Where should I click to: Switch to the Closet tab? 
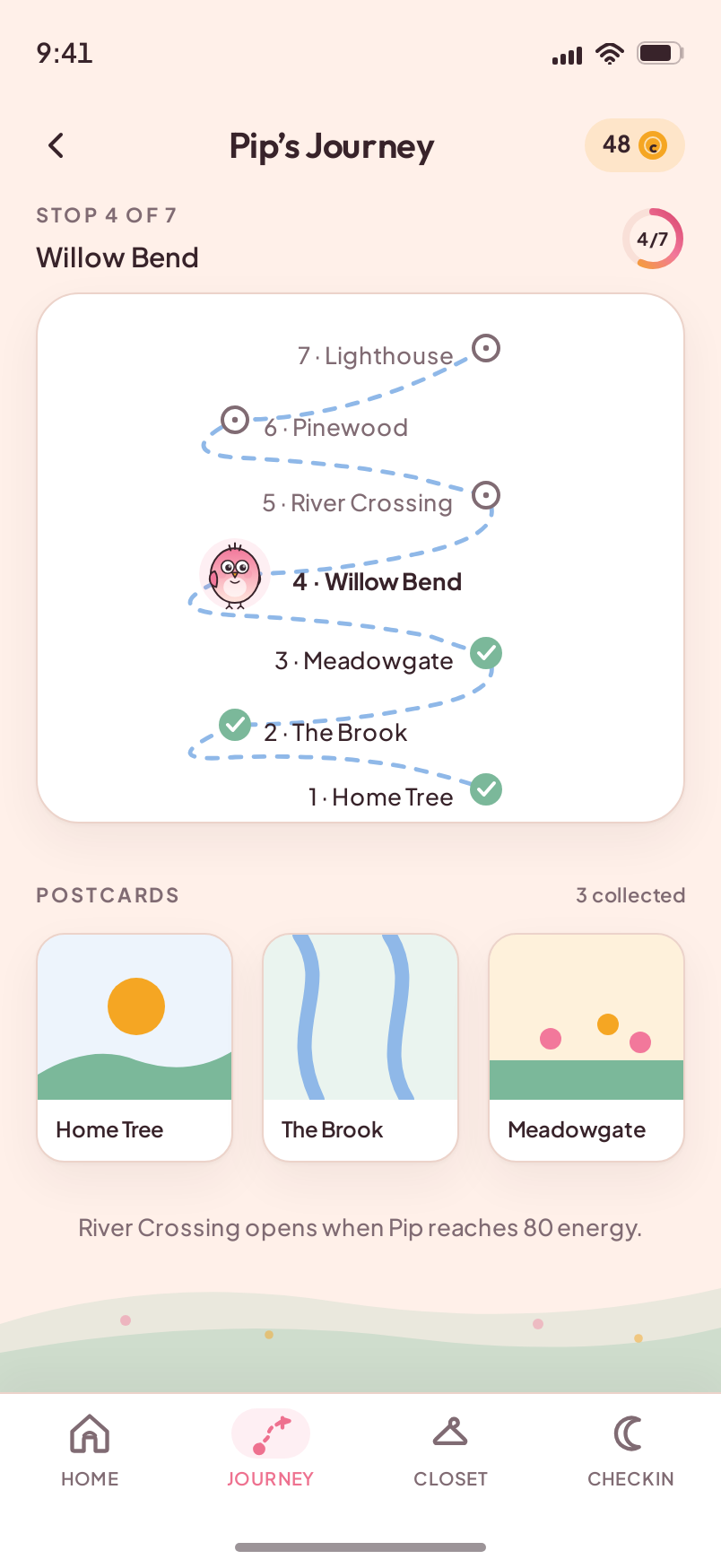pos(450,1450)
